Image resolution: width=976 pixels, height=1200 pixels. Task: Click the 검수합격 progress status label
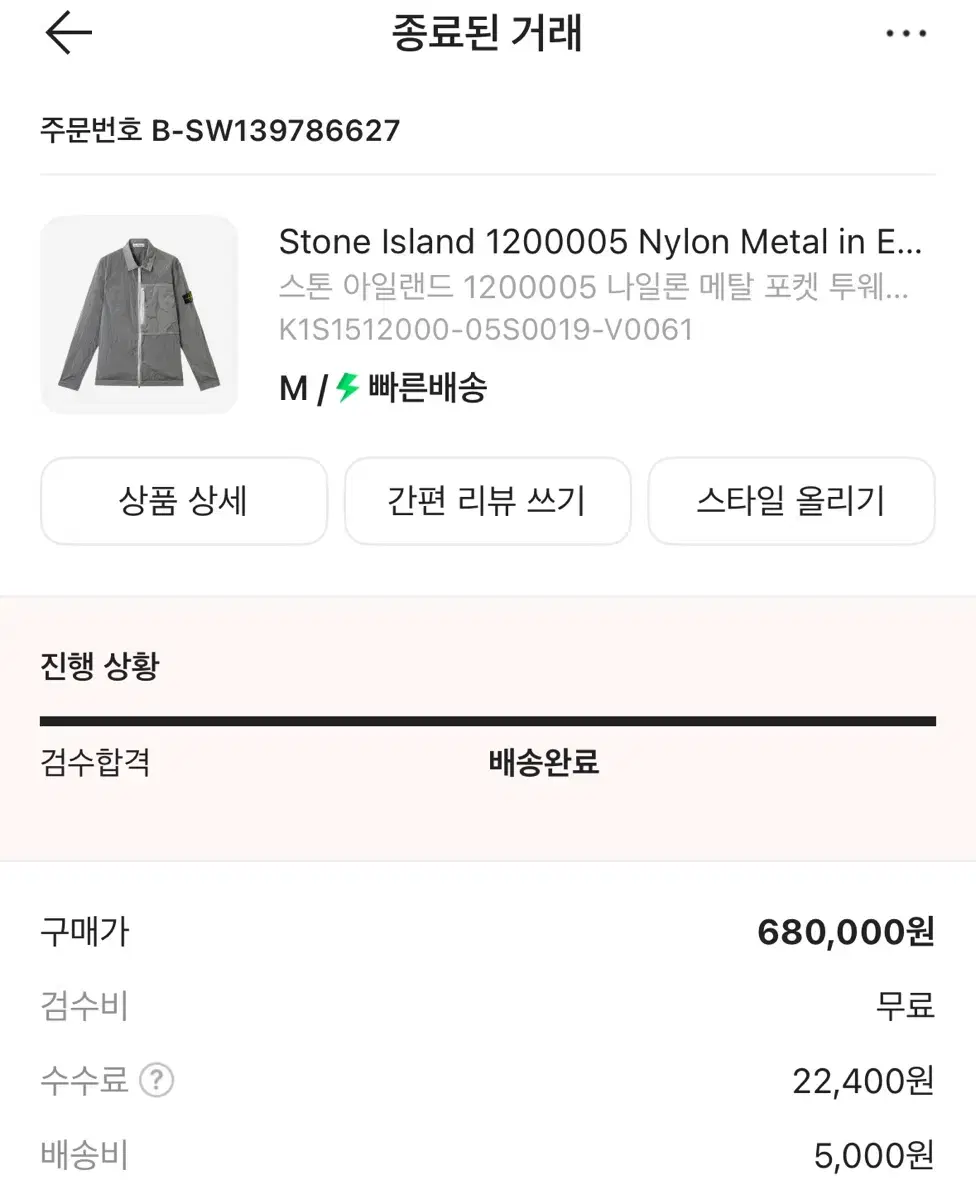(93, 762)
